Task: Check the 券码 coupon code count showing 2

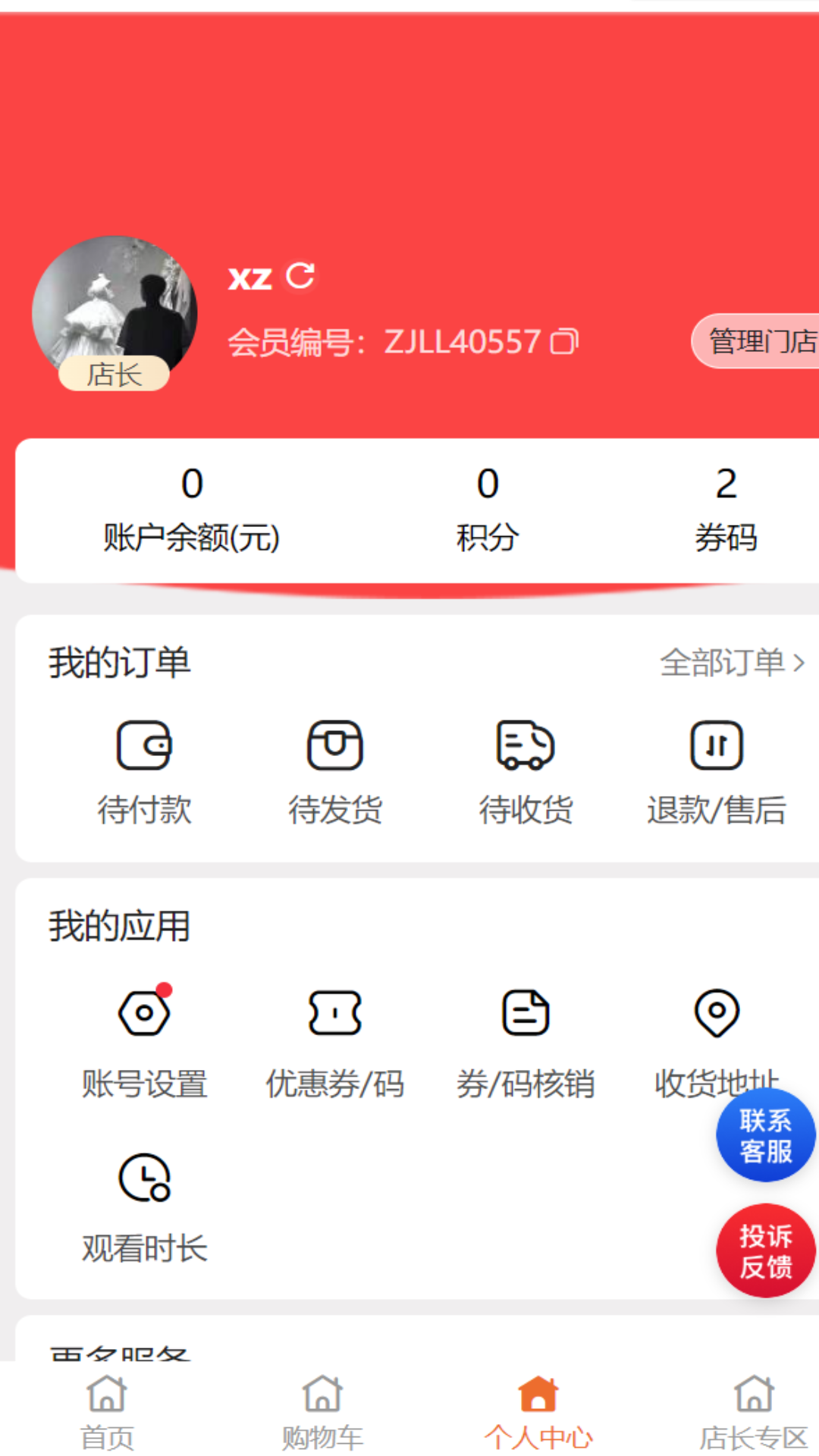Action: 724,508
